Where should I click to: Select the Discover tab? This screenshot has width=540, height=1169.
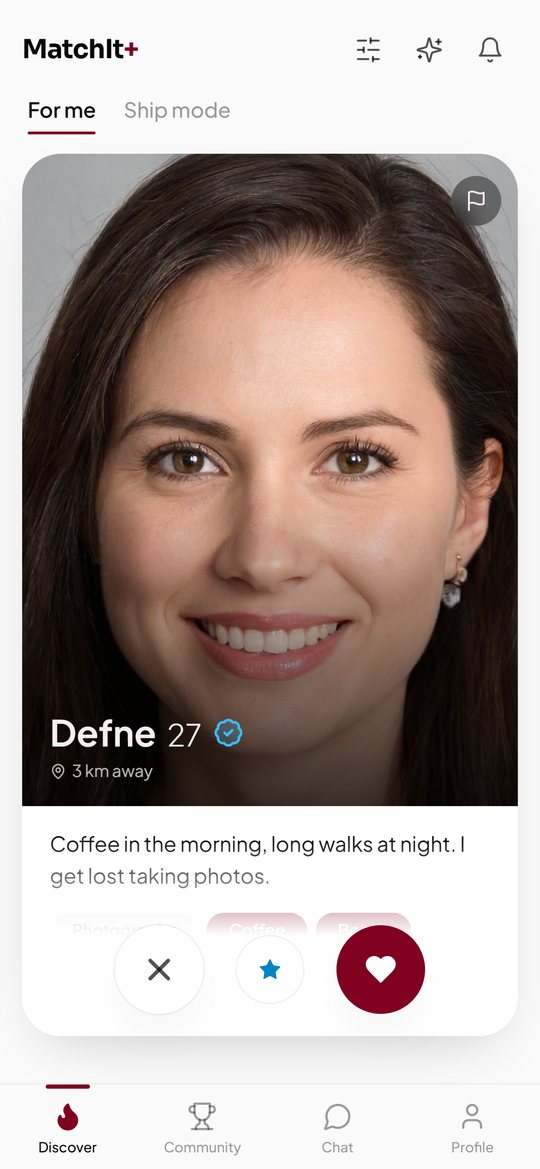point(68,1129)
